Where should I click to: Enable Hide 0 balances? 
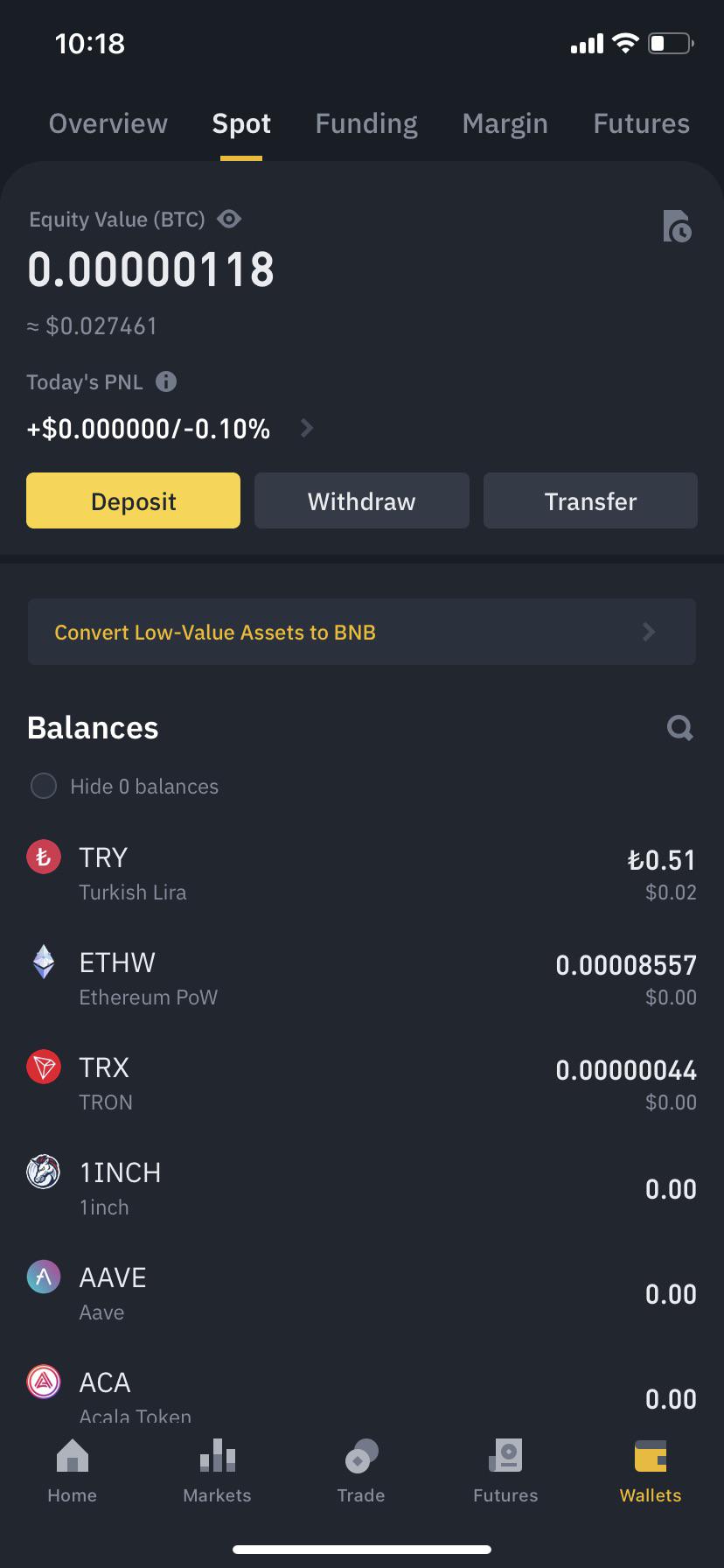44,786
